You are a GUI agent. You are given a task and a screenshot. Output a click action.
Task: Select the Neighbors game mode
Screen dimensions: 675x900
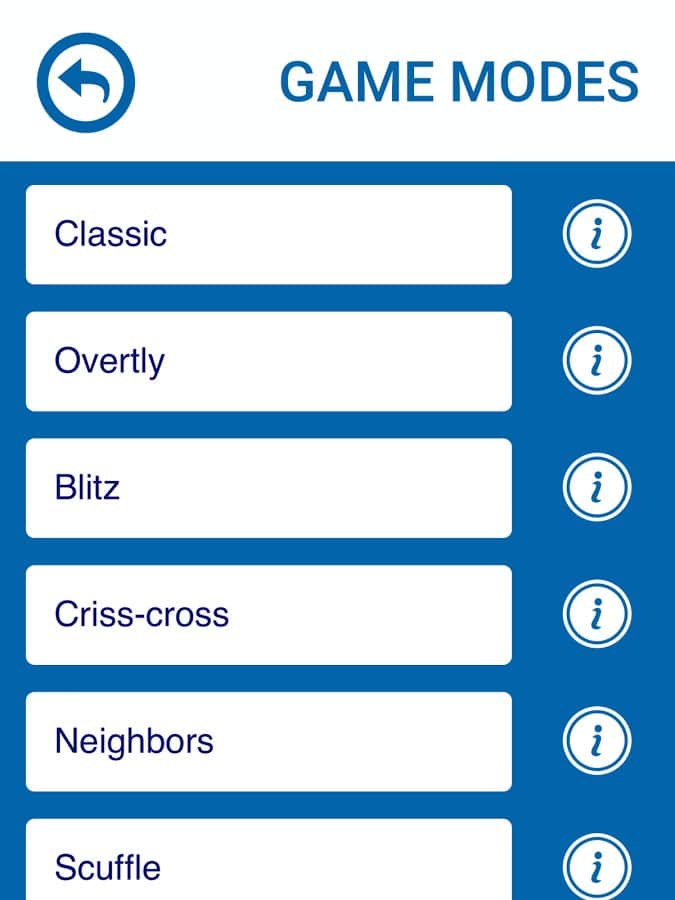[268, 742]
